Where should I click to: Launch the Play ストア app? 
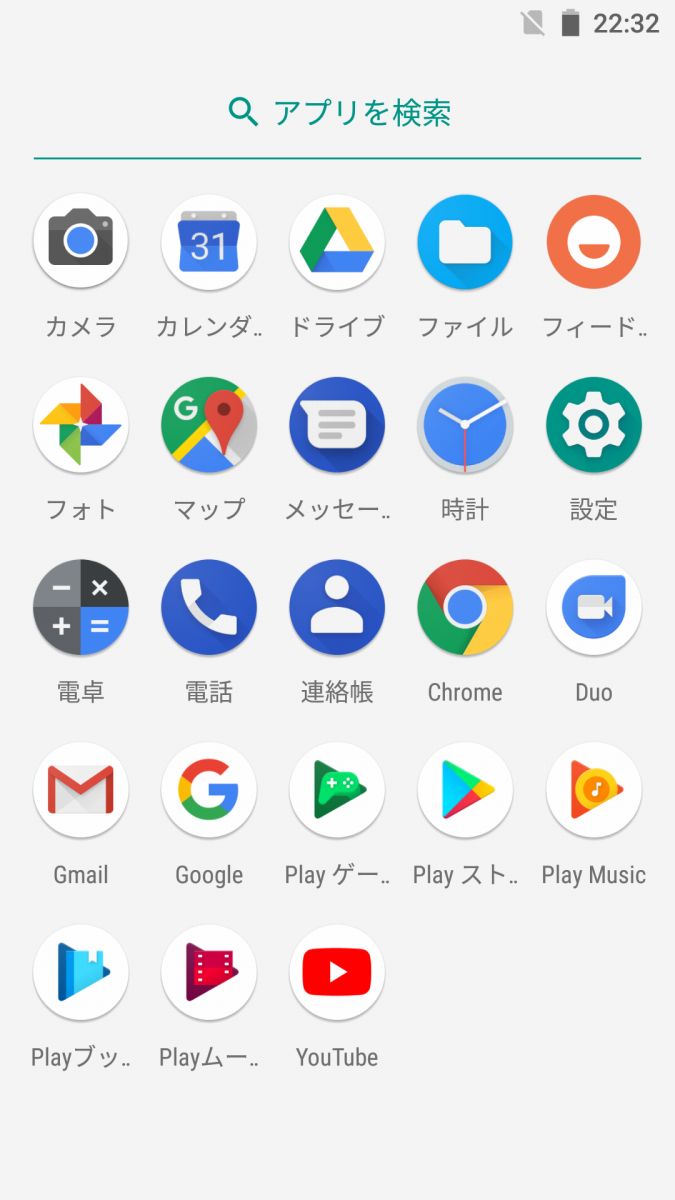pos(465,790)
